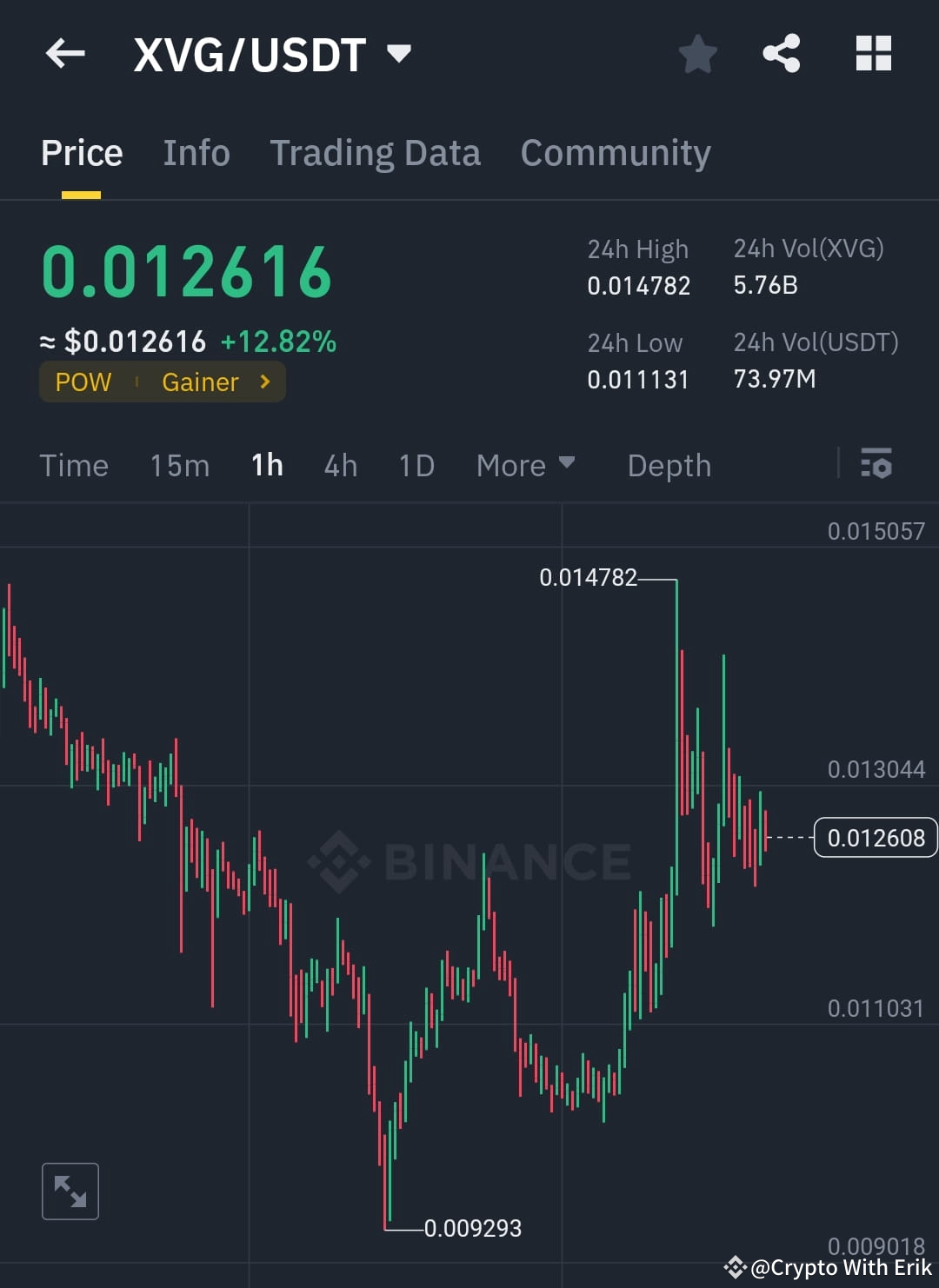The height and width of the screenshot is (1288, 939).
Task: Tap the Crypto With Erik diamond icon
Action: point(735,1267)
